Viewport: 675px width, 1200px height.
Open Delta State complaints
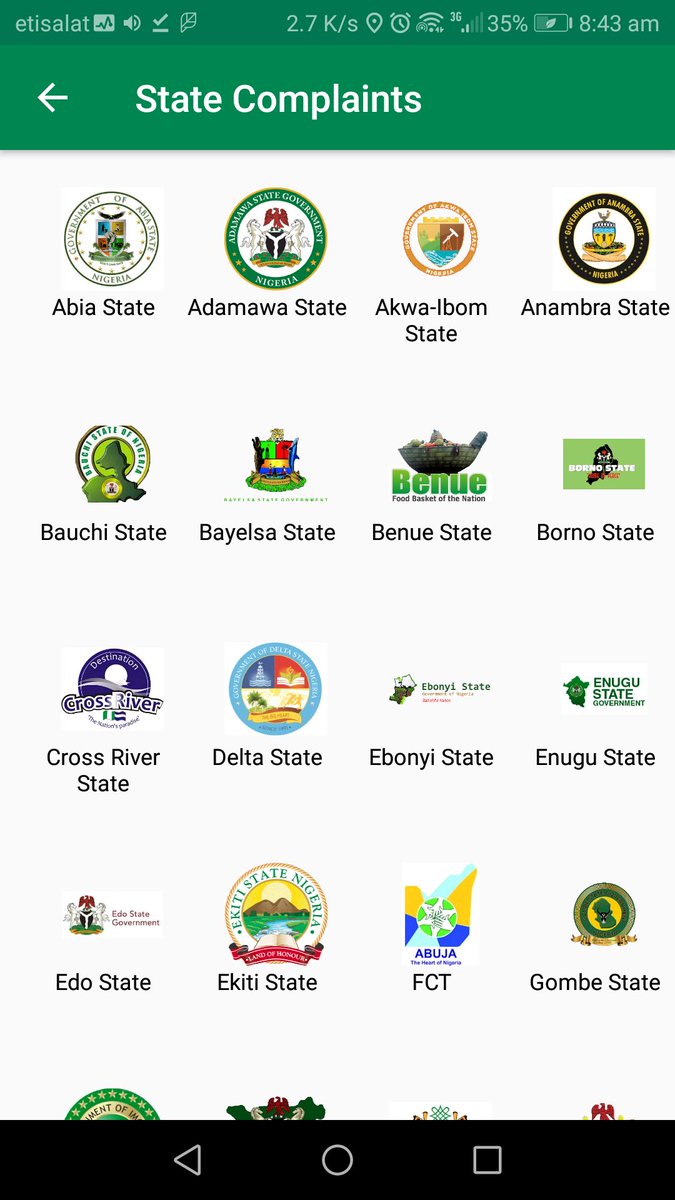tap(268, 690)
